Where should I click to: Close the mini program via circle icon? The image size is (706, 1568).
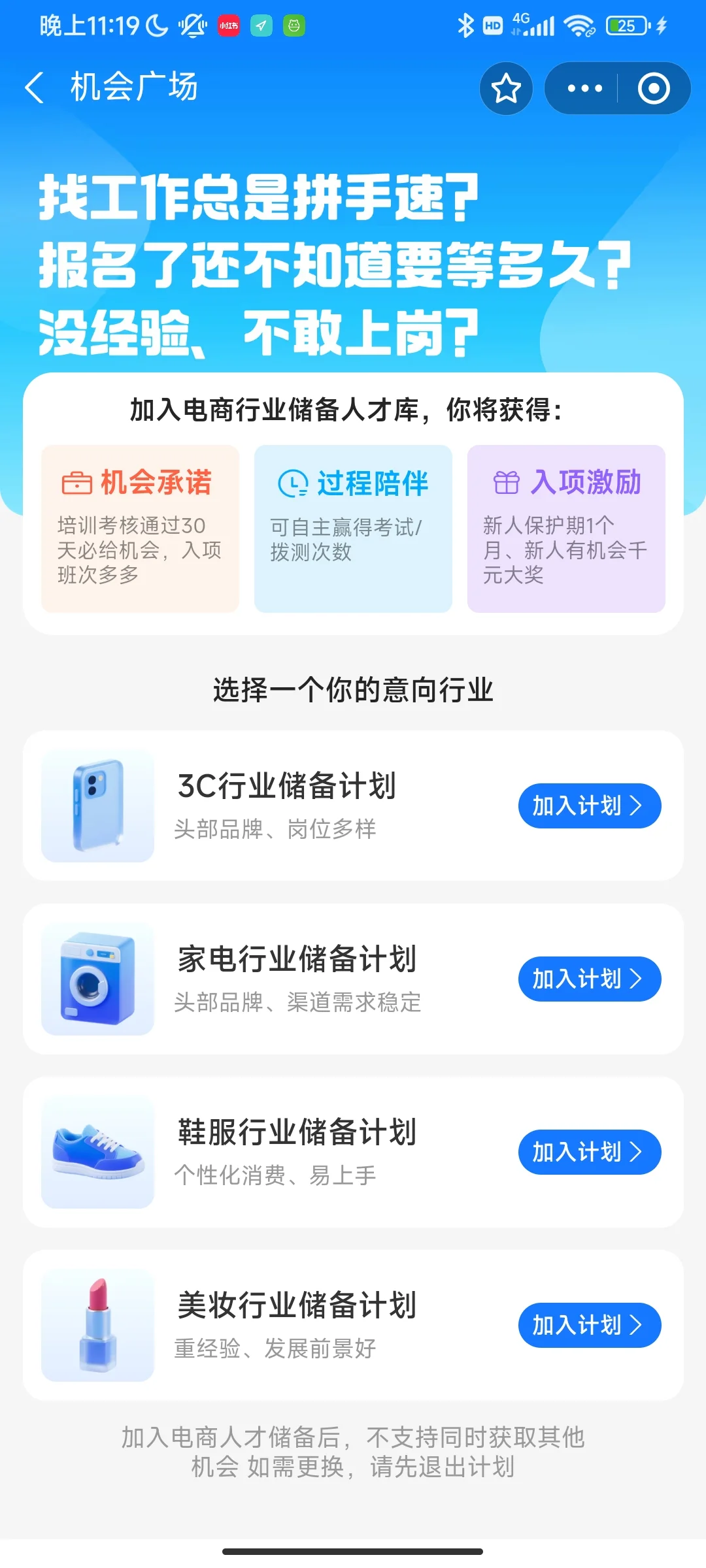[654, 88]
